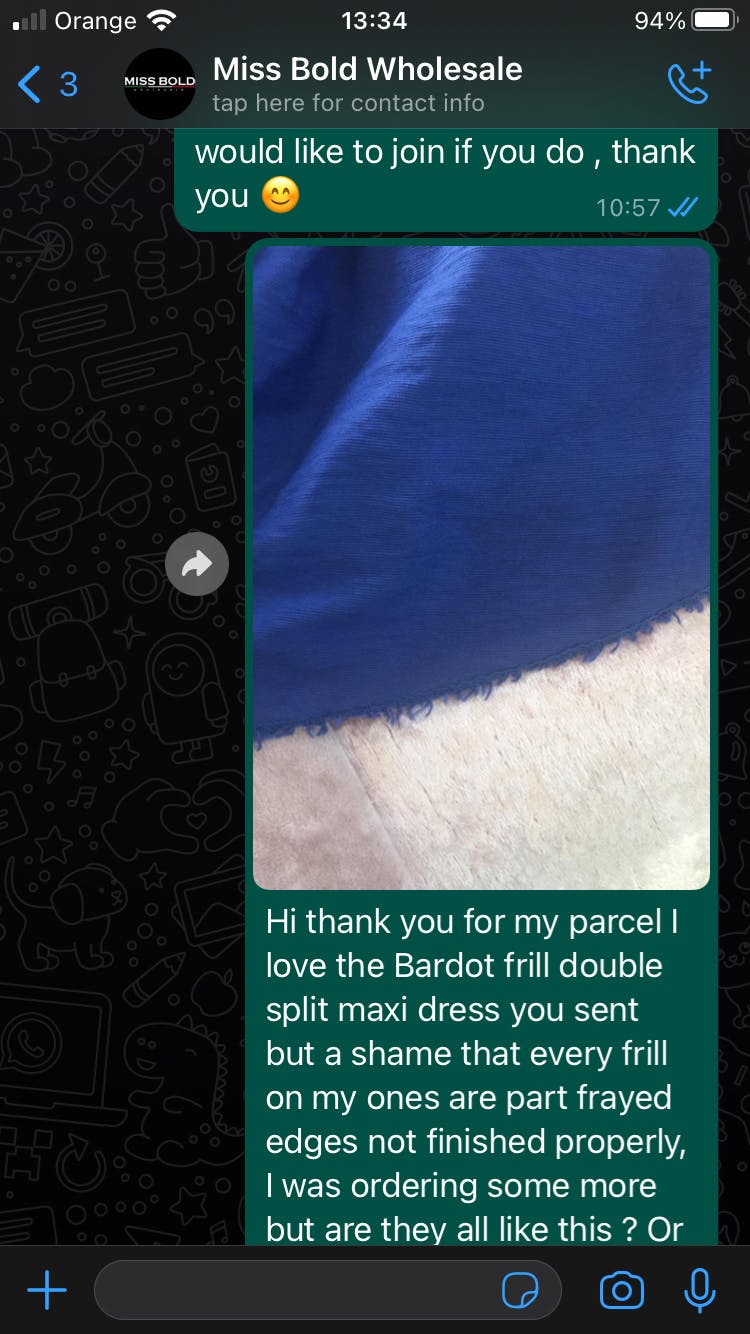
Task: Open the camera to take a photo
Action: click(x=621, y=1291)
